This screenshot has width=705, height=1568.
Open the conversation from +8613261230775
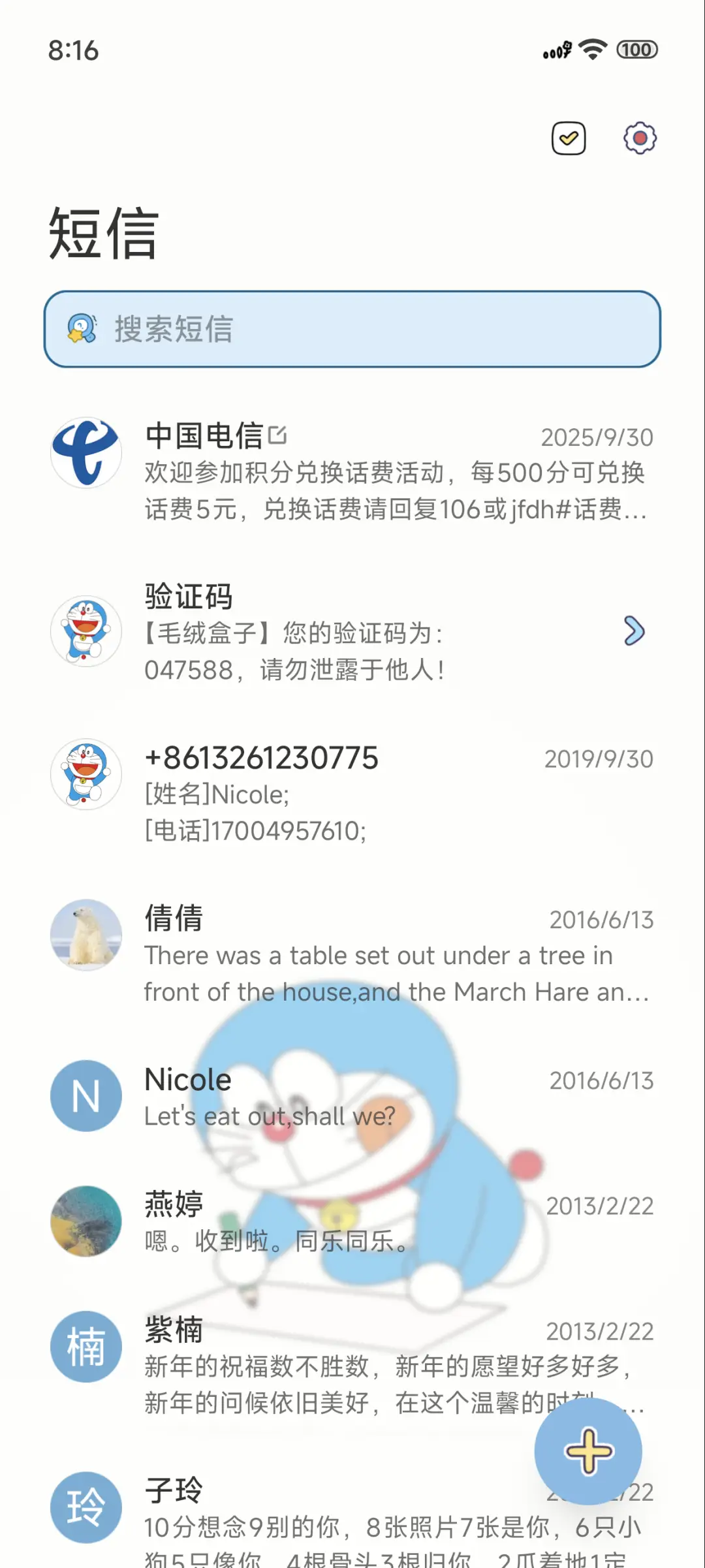tap(359, 790)
